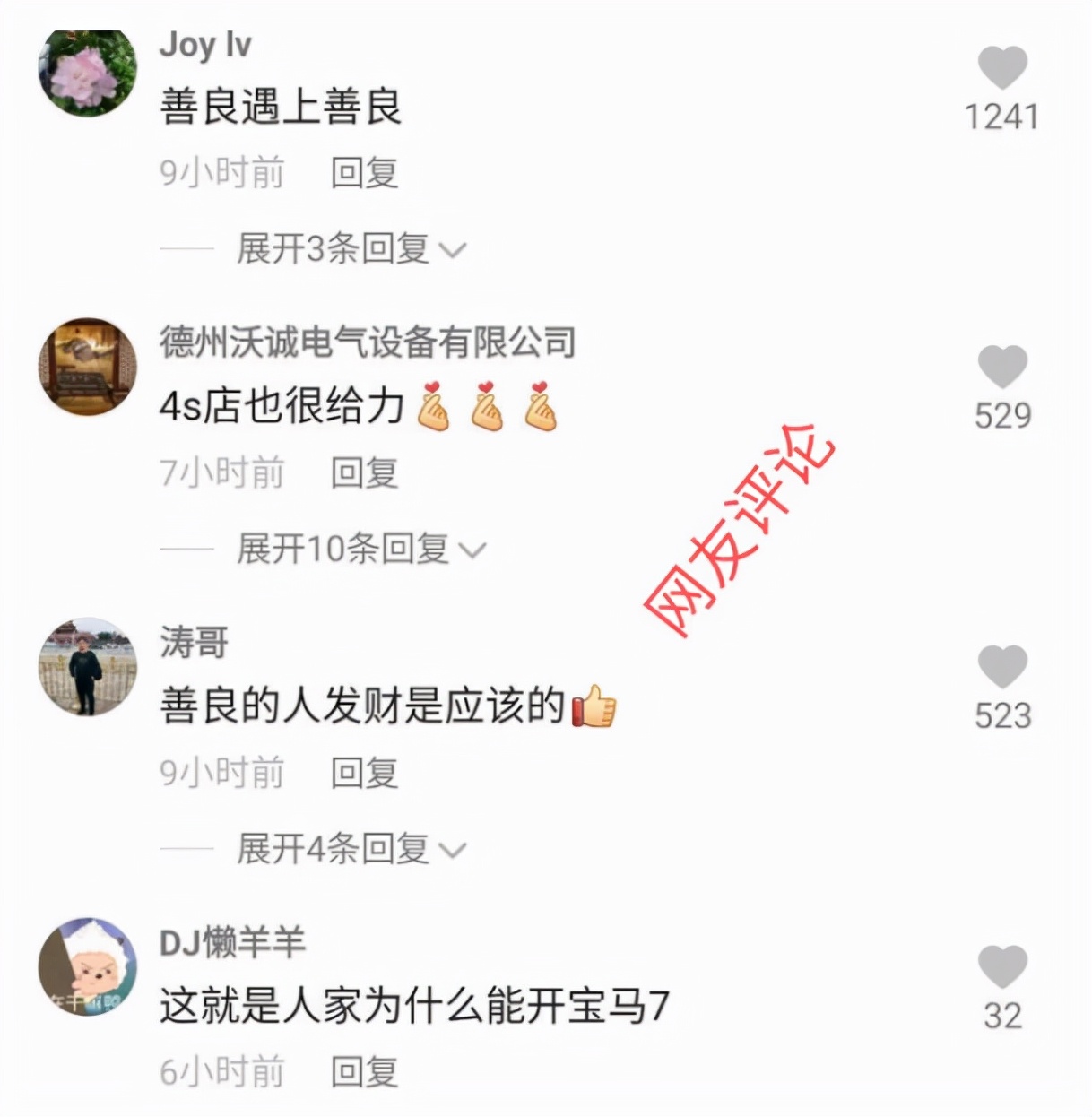The height and width of the screenshot is (1117, 1092).
Task: Click the 9小时前 timestamp on Joy lv's comment
Action: pyautogui.click(x=221, y=171)
